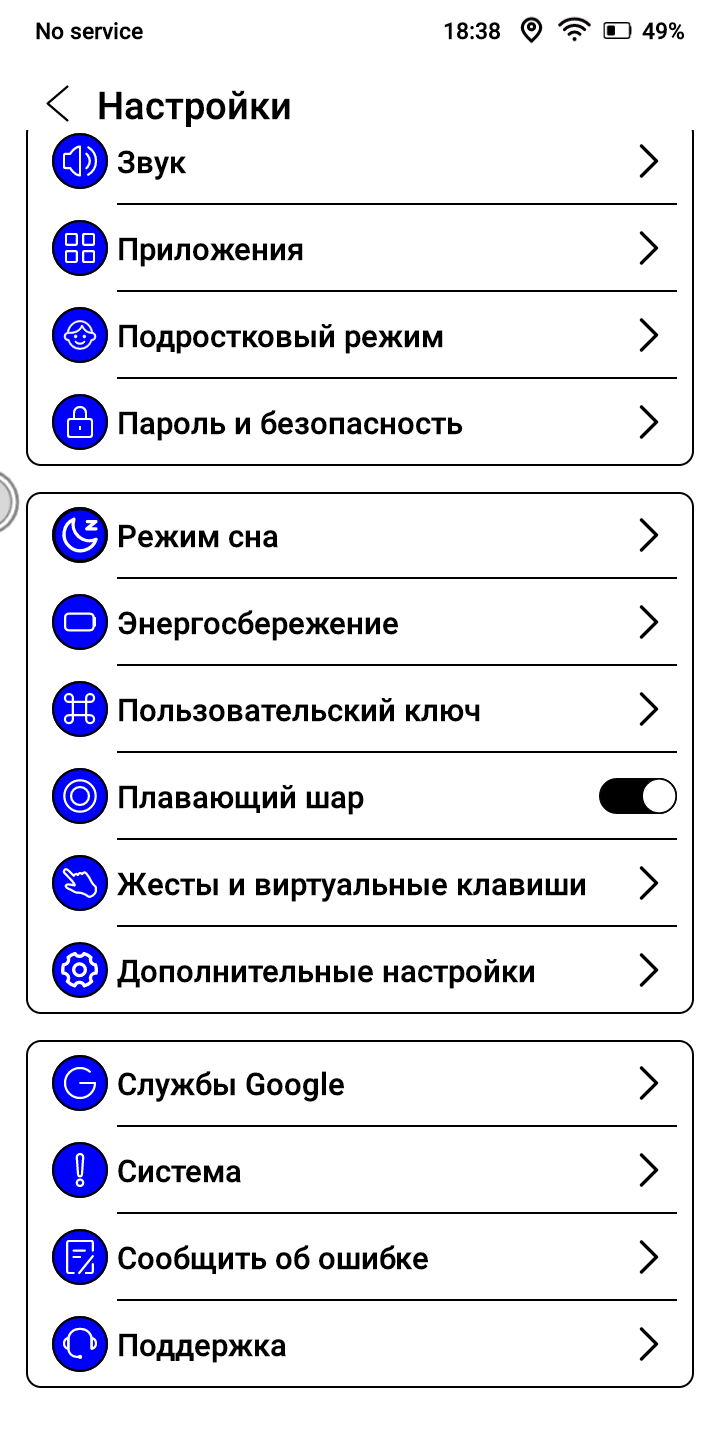Screen dimensions: 720x1440
Task: Tap the floating ball at the screen edge
Action: (x=7, y=501)
